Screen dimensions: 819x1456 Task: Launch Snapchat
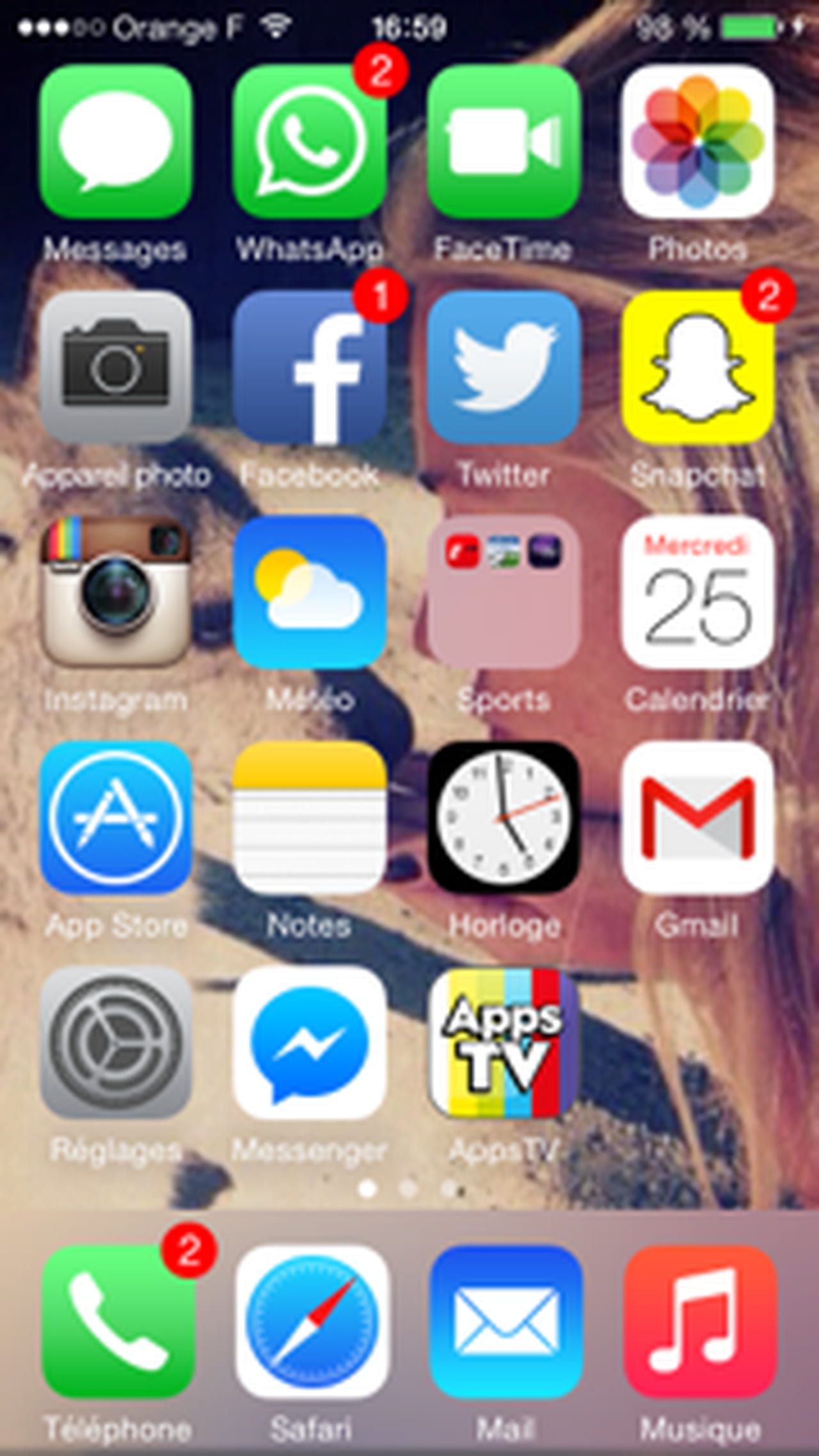coord(698,367)
